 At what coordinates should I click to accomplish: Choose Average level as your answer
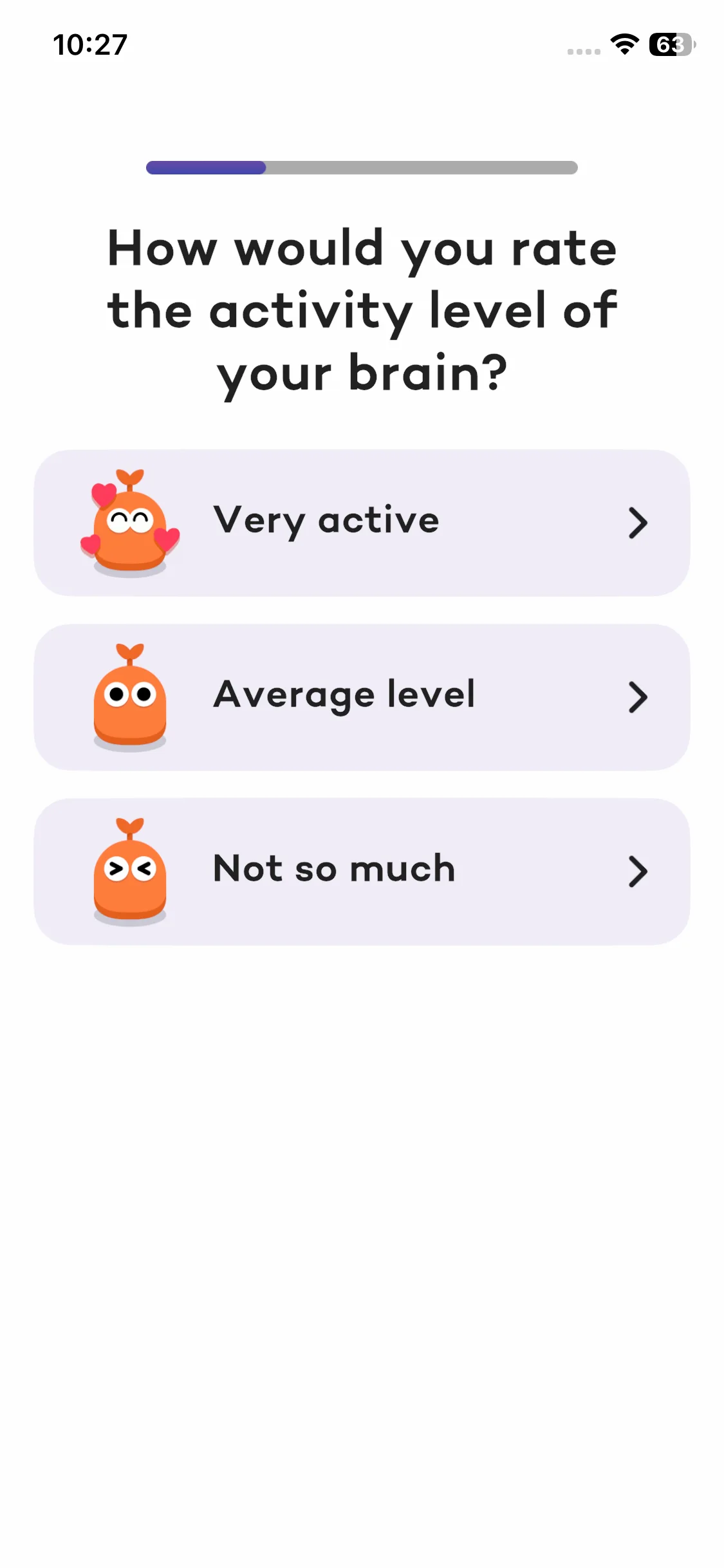click(x=362, y=697)
